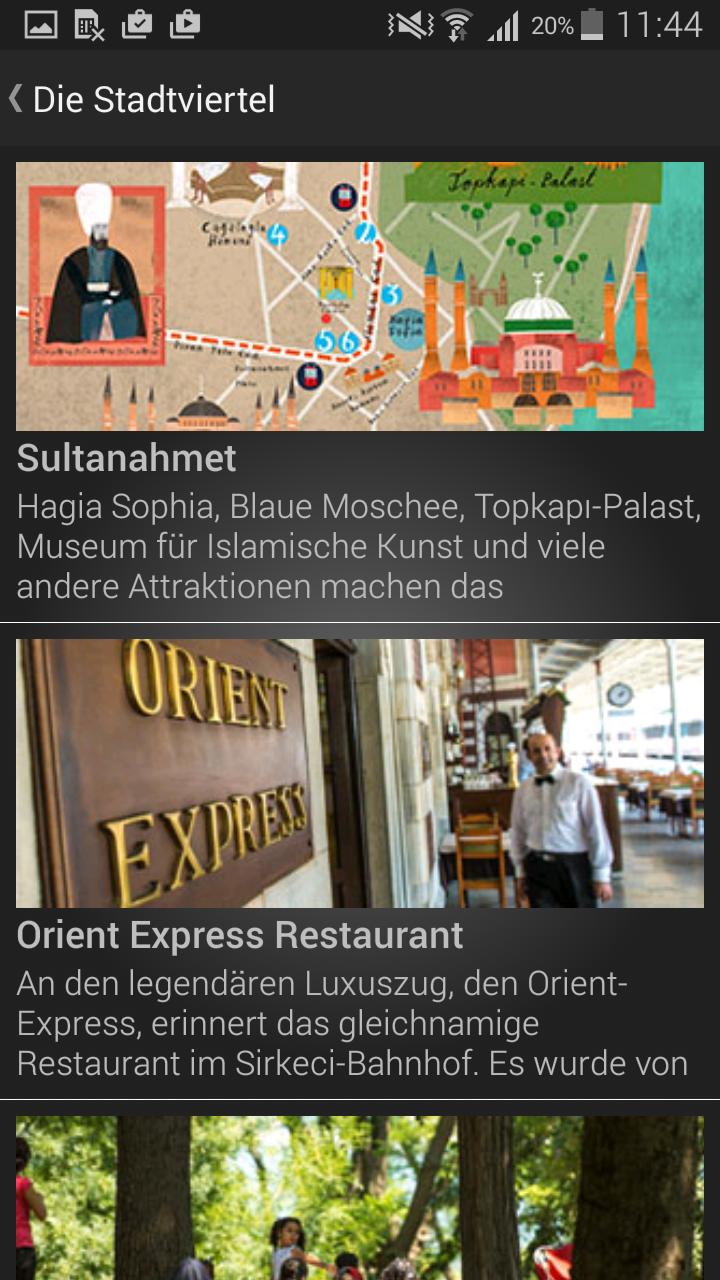Open the Orient Express Restaurant entry

pyautogui.click(x=360, y=860)
